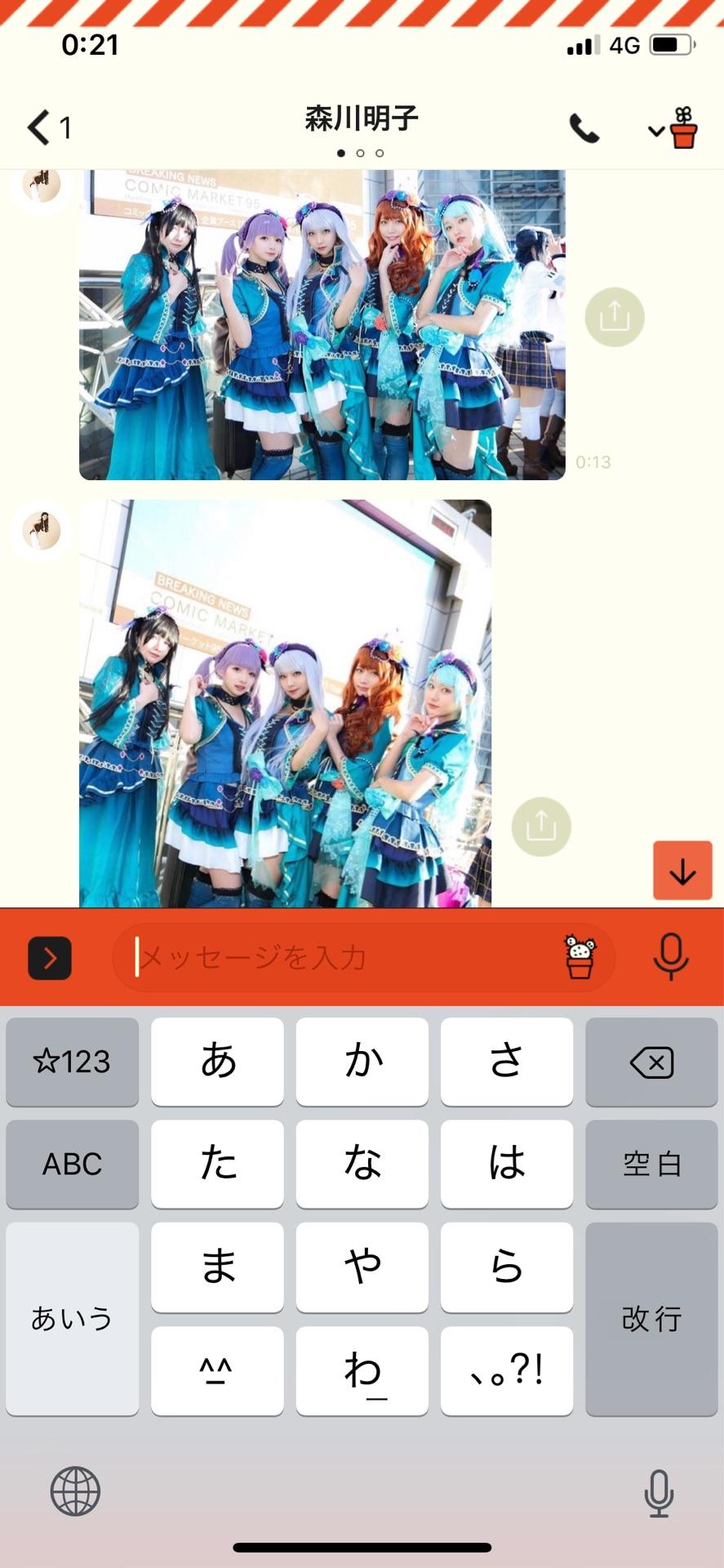Tap the backspace key
724x1568 pixels.
[x=651, y=1062]
